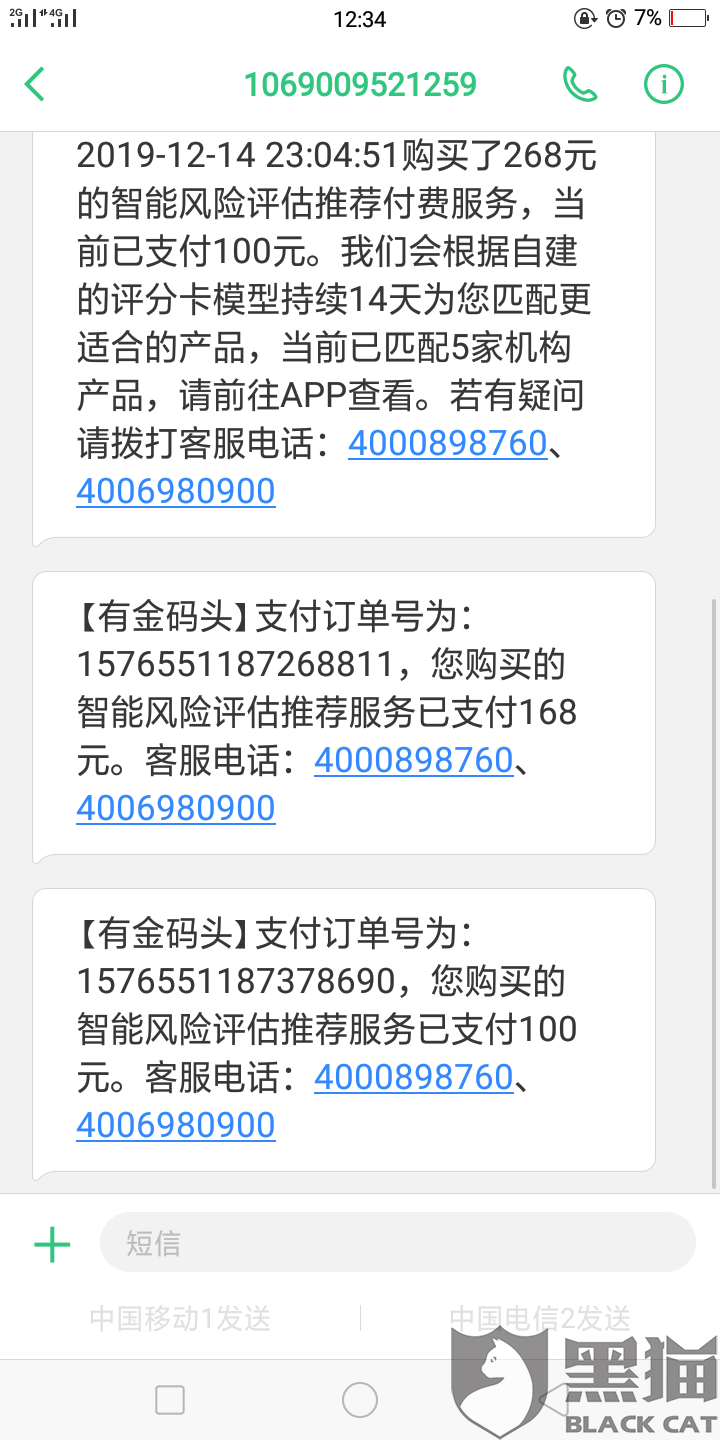Viewport: 720px width, 1440px height.
Task: Tap 4000898760 in the 268元 purchase message
Action: point(447,443)
